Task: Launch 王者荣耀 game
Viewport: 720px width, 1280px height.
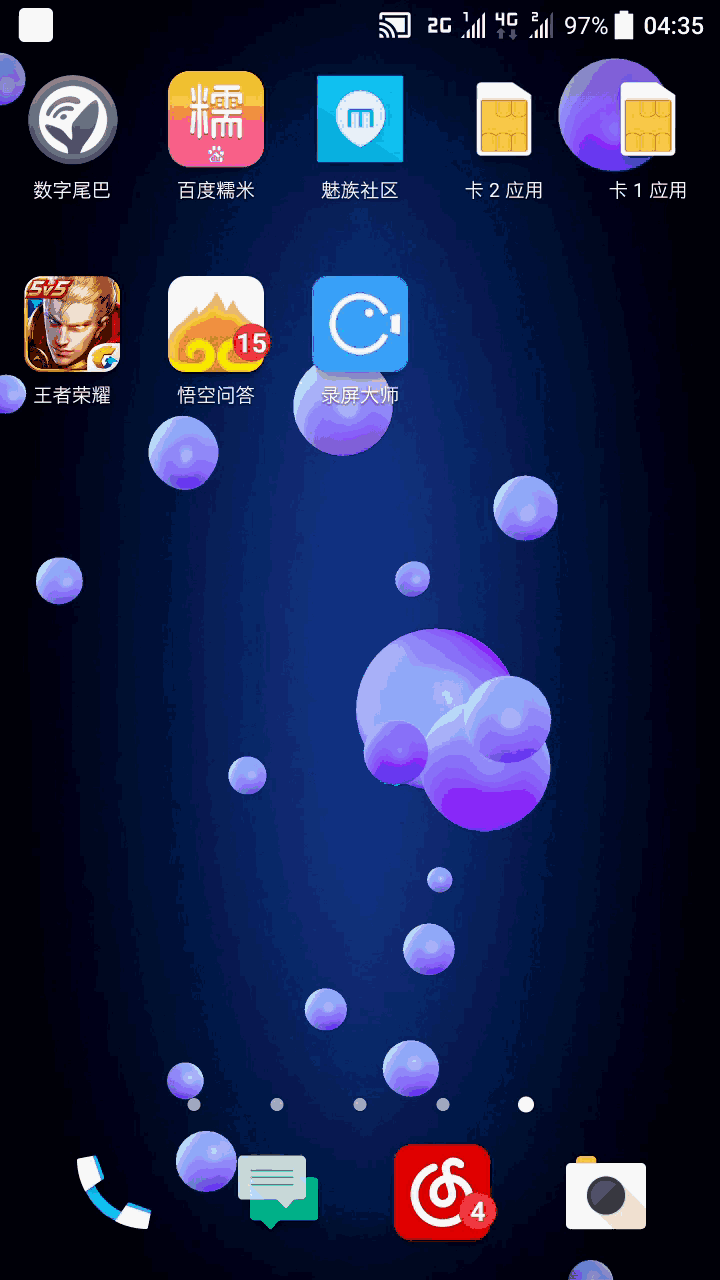Action: point(72,324)
